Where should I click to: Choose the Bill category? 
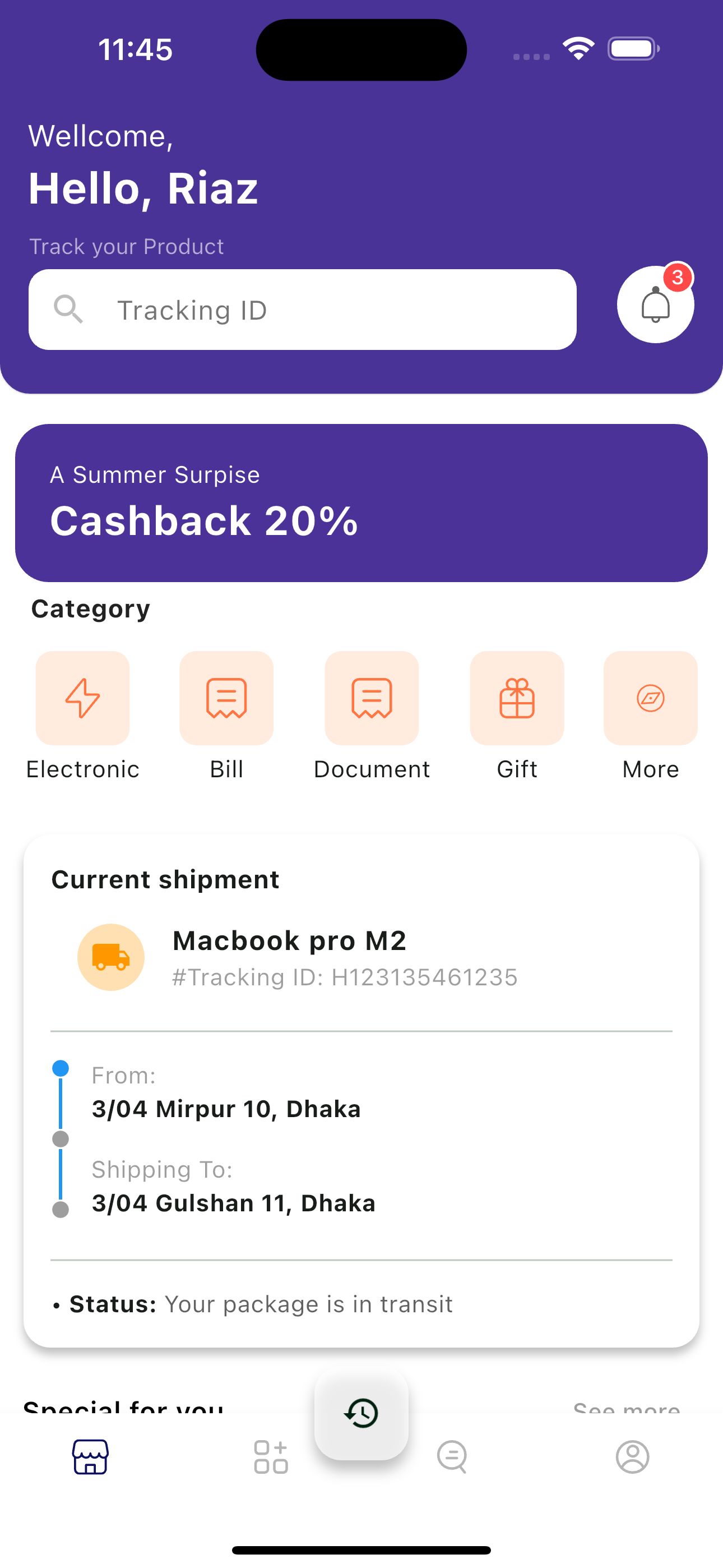pyautogui.click(x=226, y=698)
